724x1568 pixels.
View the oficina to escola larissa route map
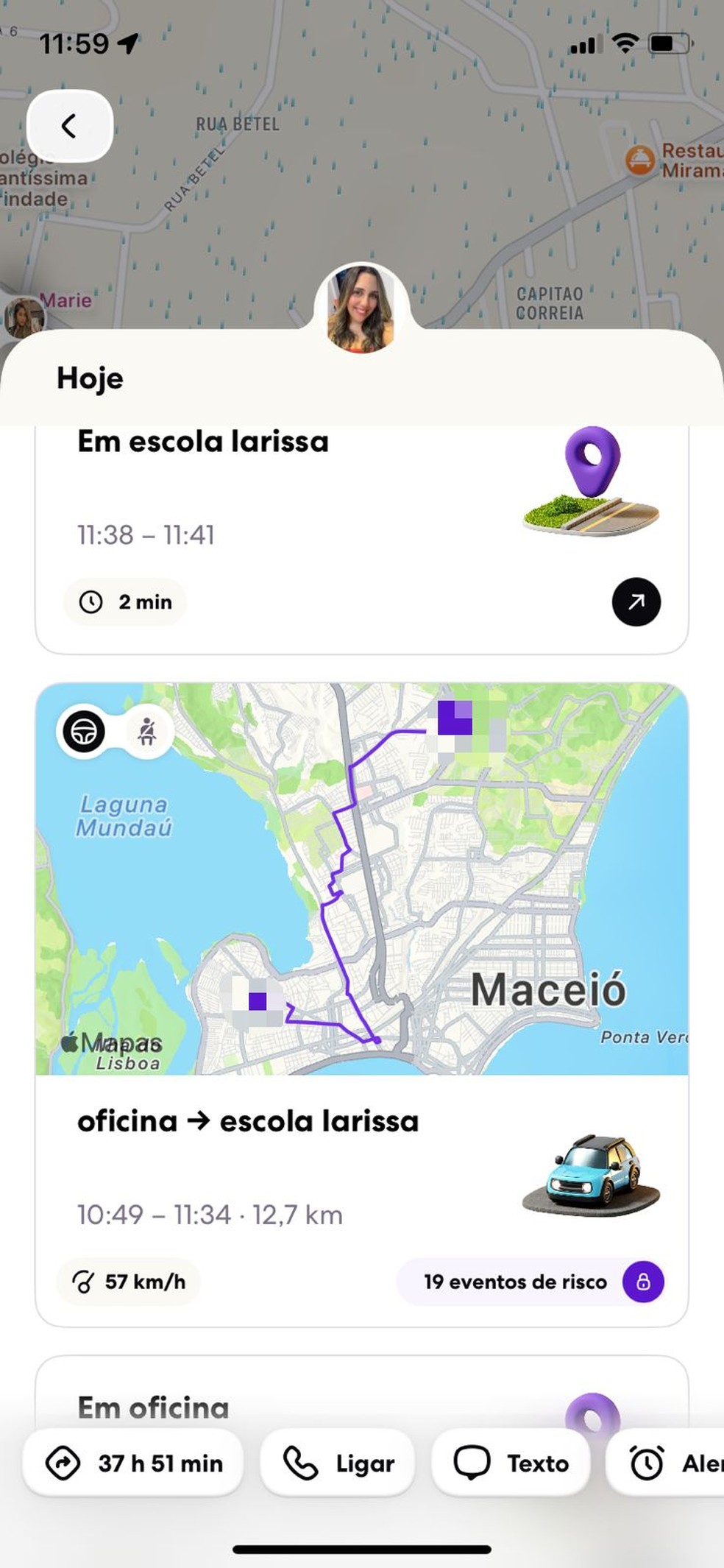[x=362, y=876]
